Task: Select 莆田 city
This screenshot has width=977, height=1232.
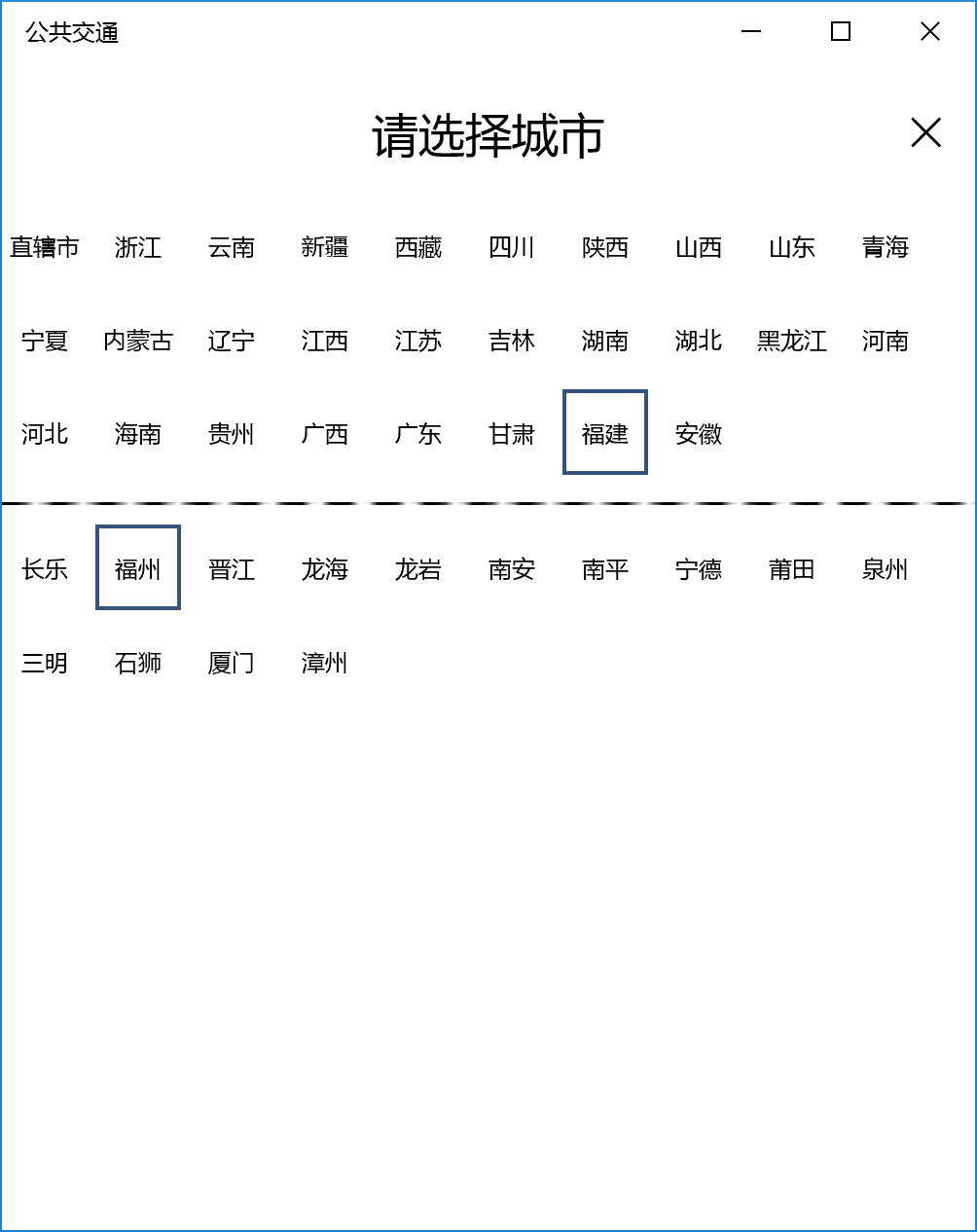Action: [792, 568]
